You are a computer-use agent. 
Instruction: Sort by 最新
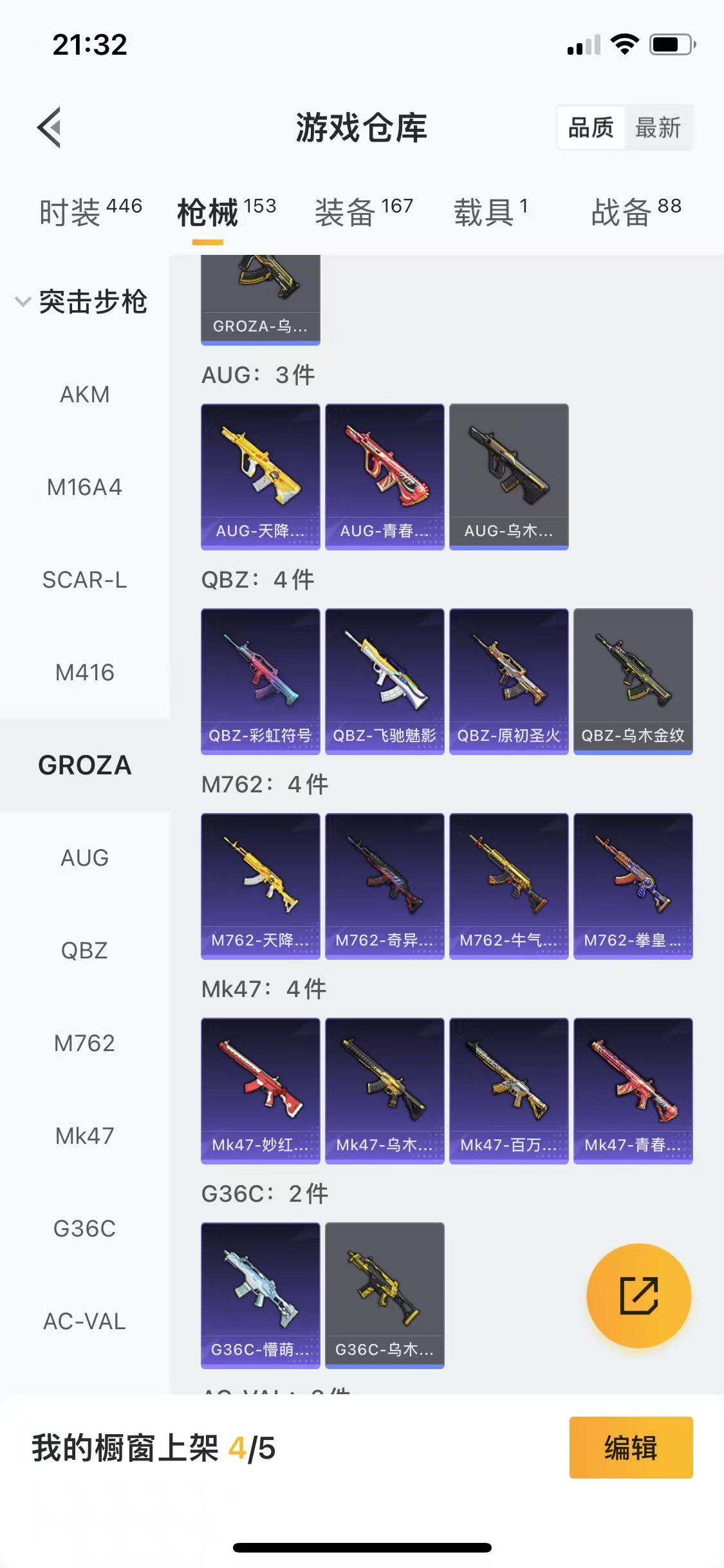coord(657,127)
